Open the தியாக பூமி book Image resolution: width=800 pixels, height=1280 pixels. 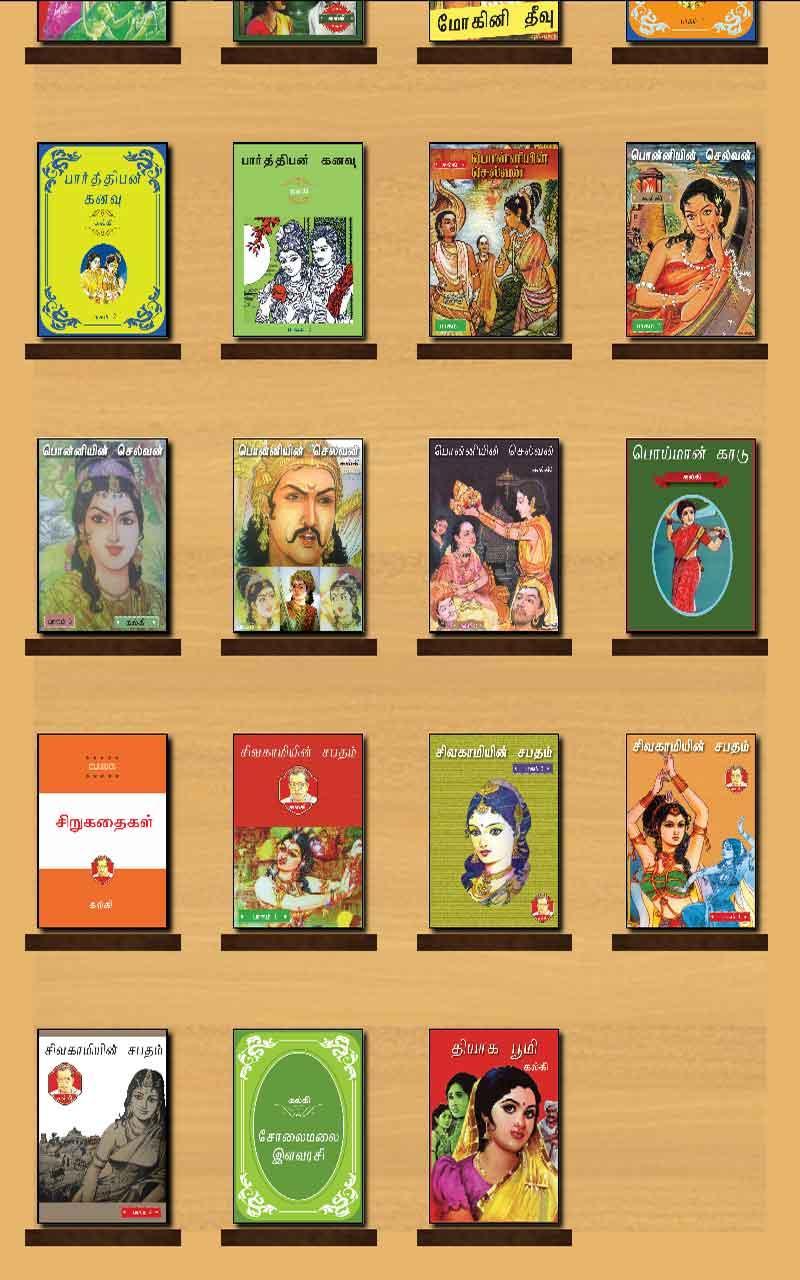tap(494, 1127)
